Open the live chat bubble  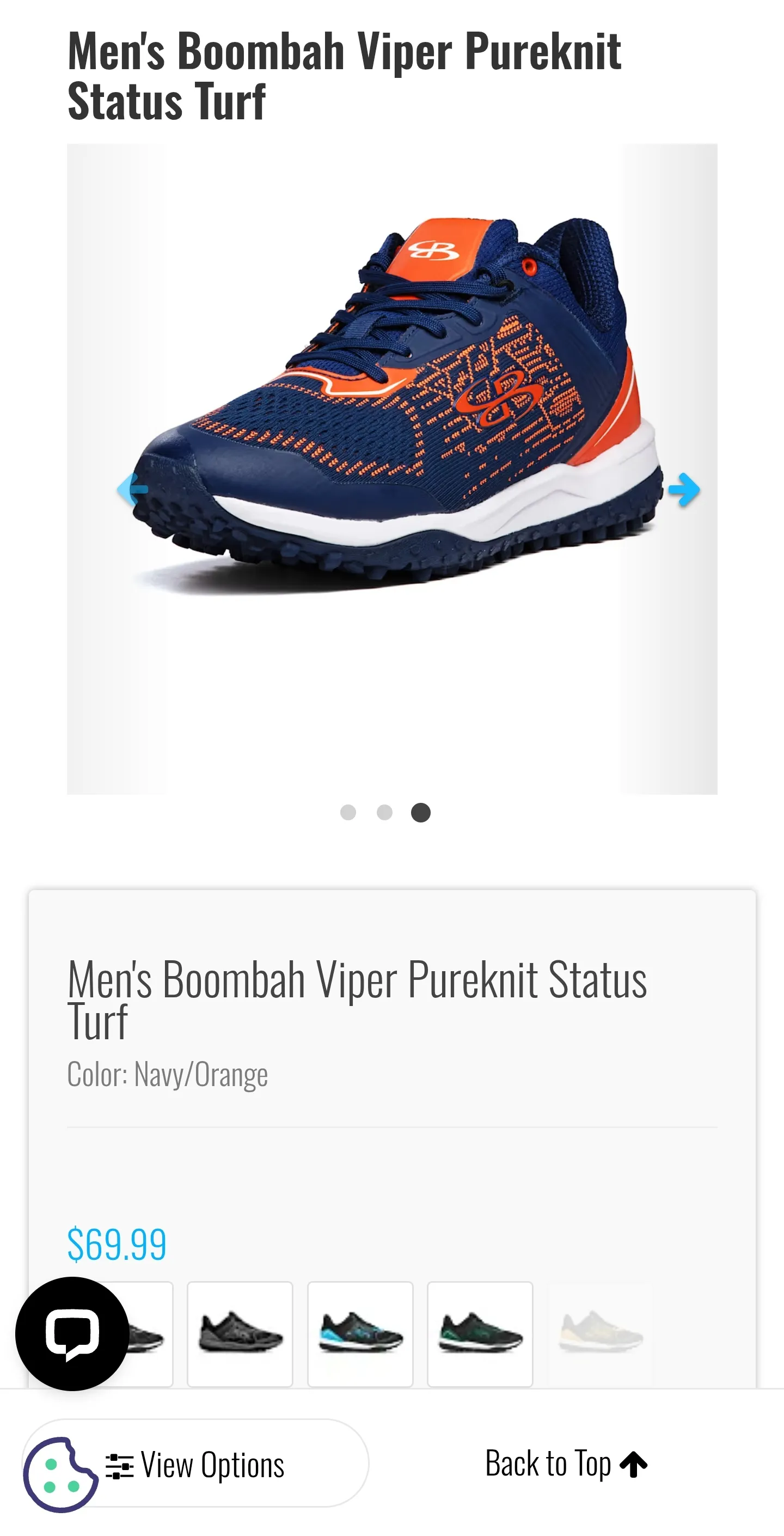(x=72, y=1333)
